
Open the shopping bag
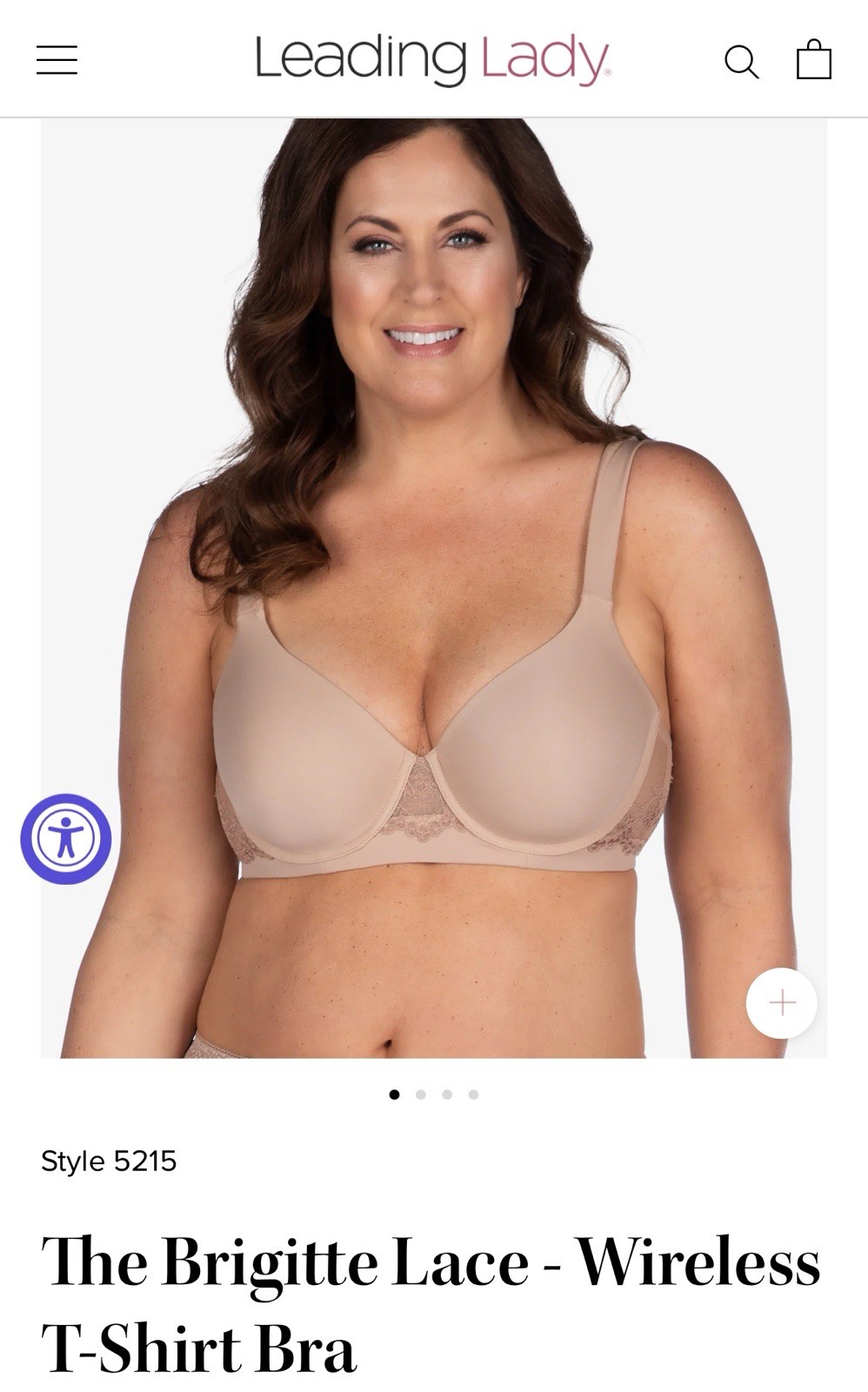click(x=813, y=59)
